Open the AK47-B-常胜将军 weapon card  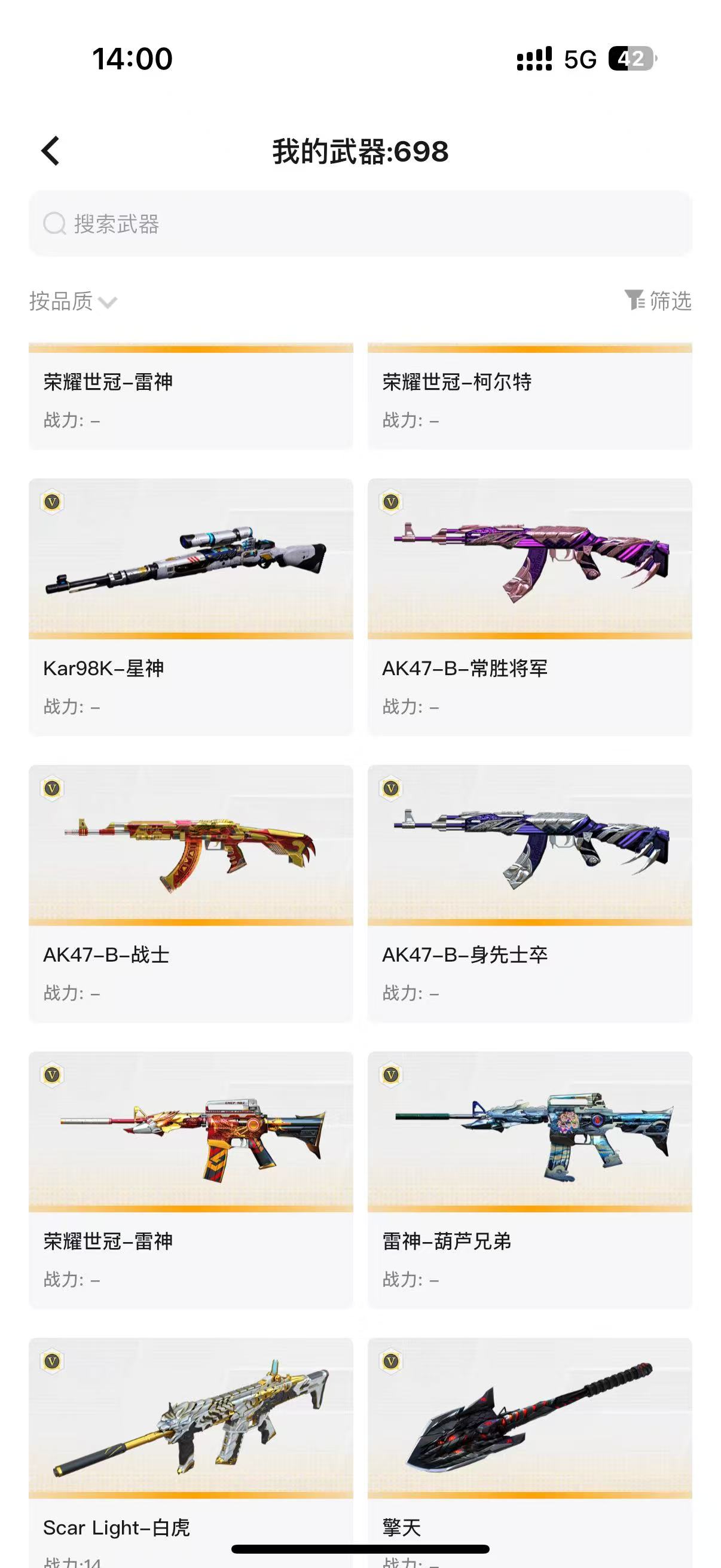pyautogui.click(x=529, y=607)
